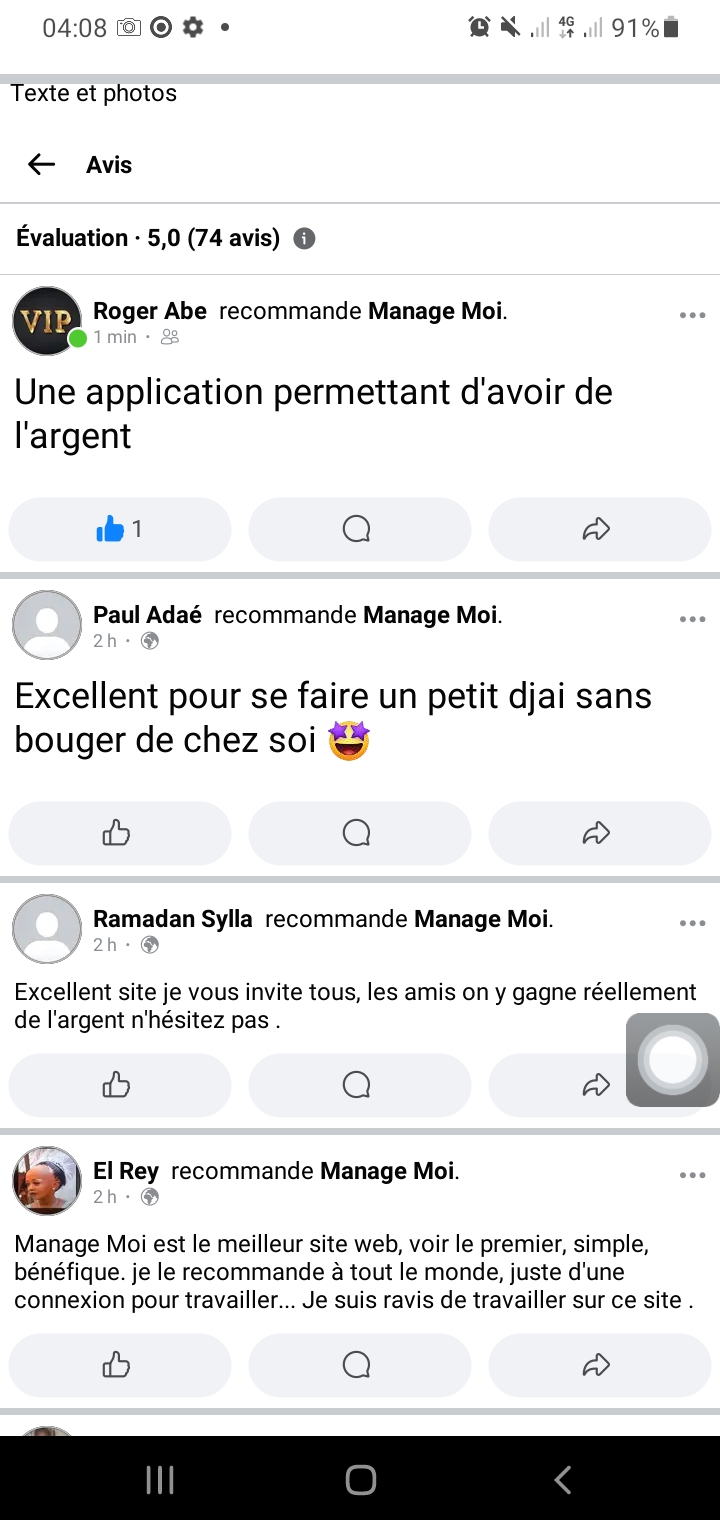Like Paul Adaé's review

pyautogui.click(x=119, y=833)
